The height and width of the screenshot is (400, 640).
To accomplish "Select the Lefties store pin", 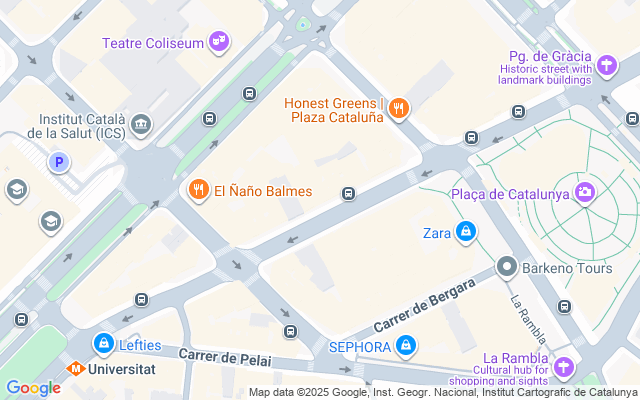I will point(103,345).
